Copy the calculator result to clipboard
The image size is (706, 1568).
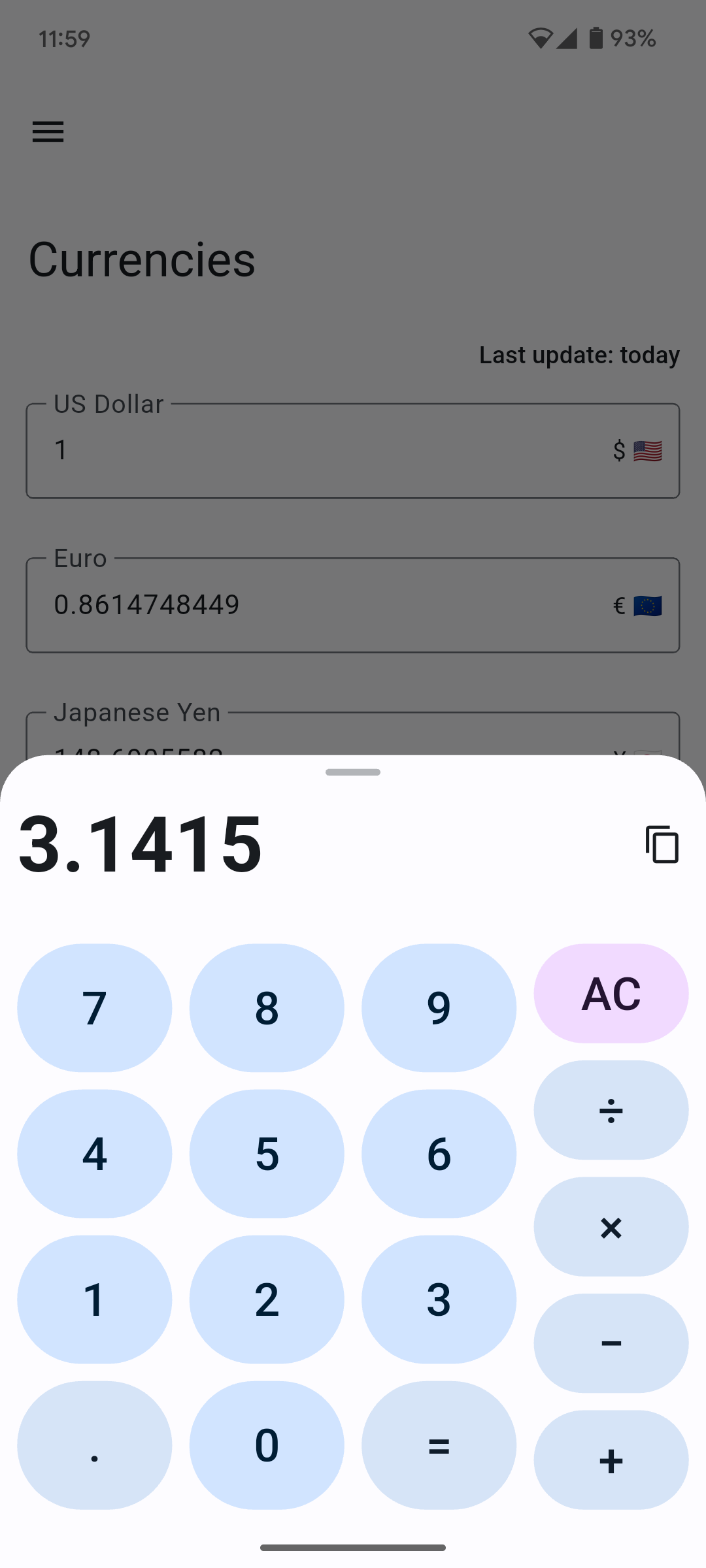point(662,844)
